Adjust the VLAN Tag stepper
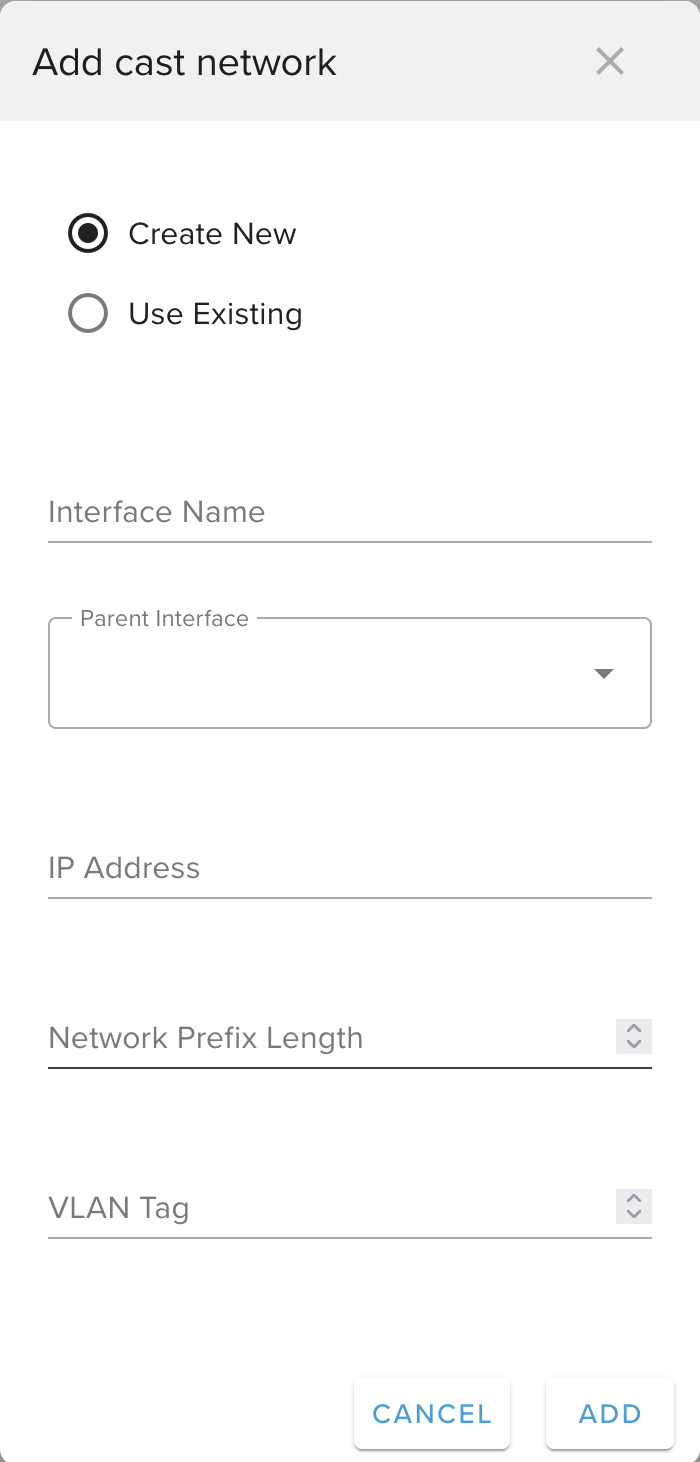The image size is (700, 1462). pyautogui.click(x=633, y=1206)
